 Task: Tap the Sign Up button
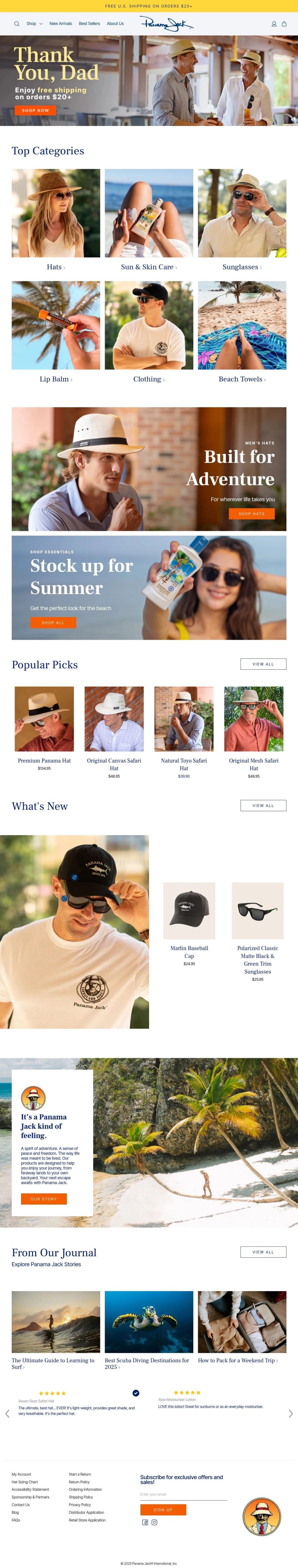point(163,1510)
